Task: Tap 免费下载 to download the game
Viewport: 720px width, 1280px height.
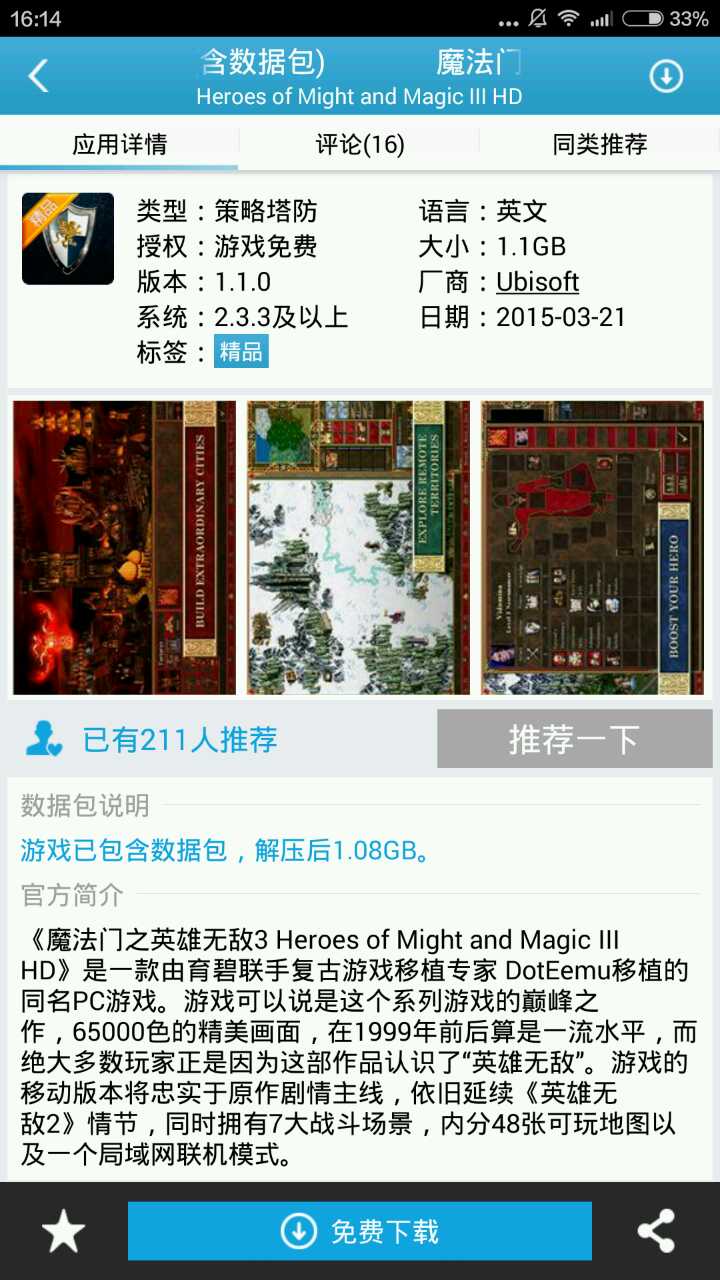Action: (360, 1231)
